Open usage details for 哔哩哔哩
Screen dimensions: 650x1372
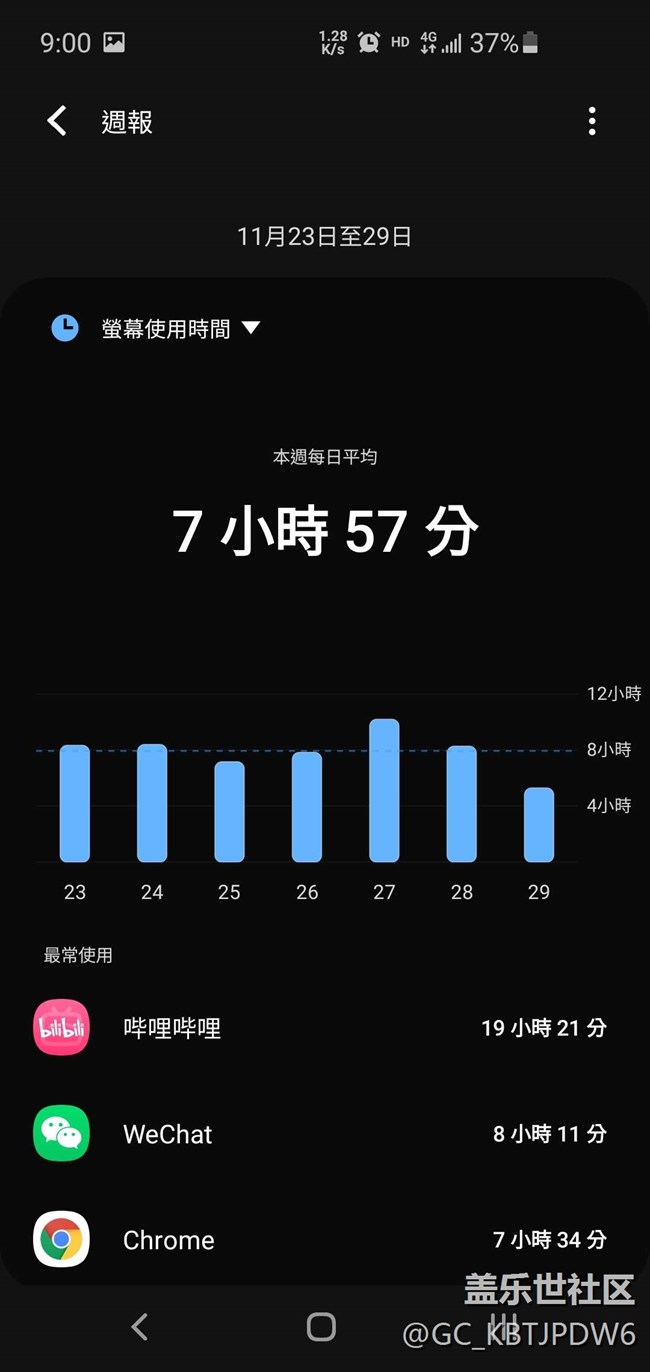point(320,1028)
